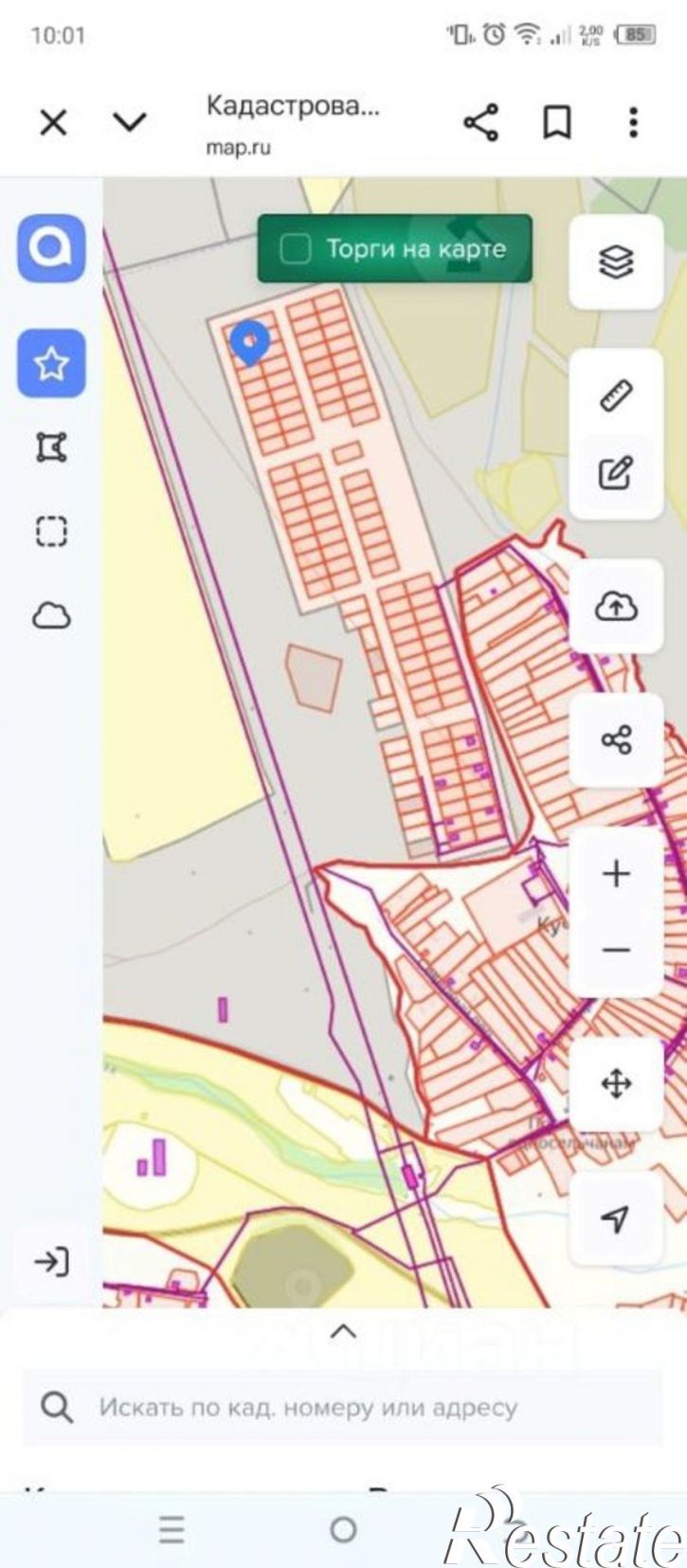
Task: Tap the login arrow icon
Action: [51, 1262]
